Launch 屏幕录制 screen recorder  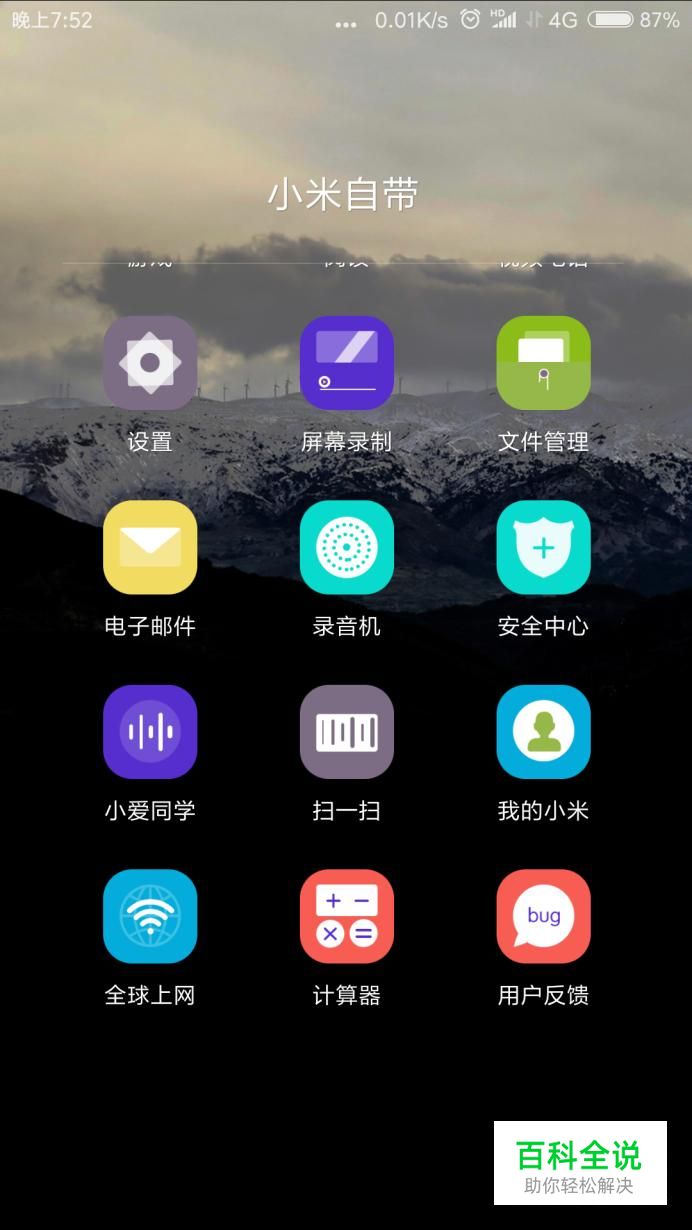pyautogui.click(x=347, y=363)
